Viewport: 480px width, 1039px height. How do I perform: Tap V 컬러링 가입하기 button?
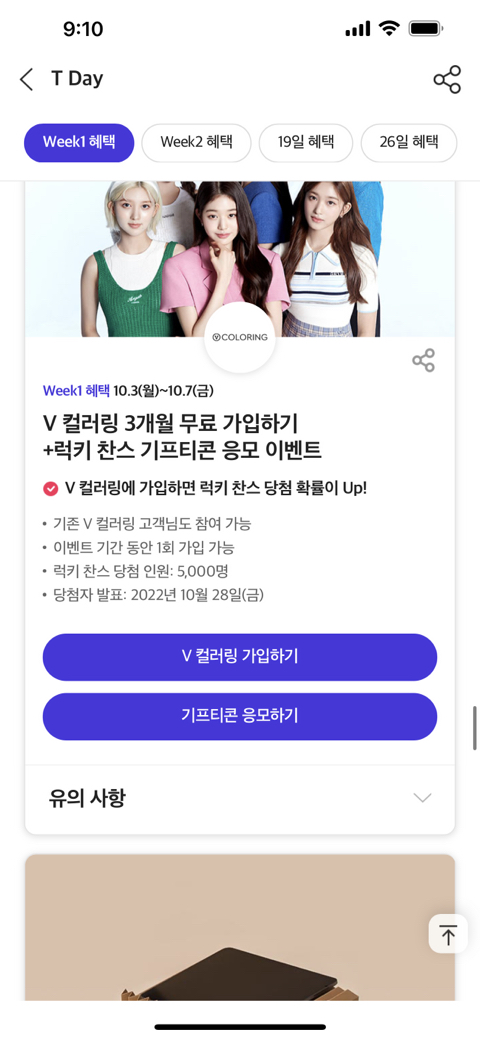(x=240, y=657)
